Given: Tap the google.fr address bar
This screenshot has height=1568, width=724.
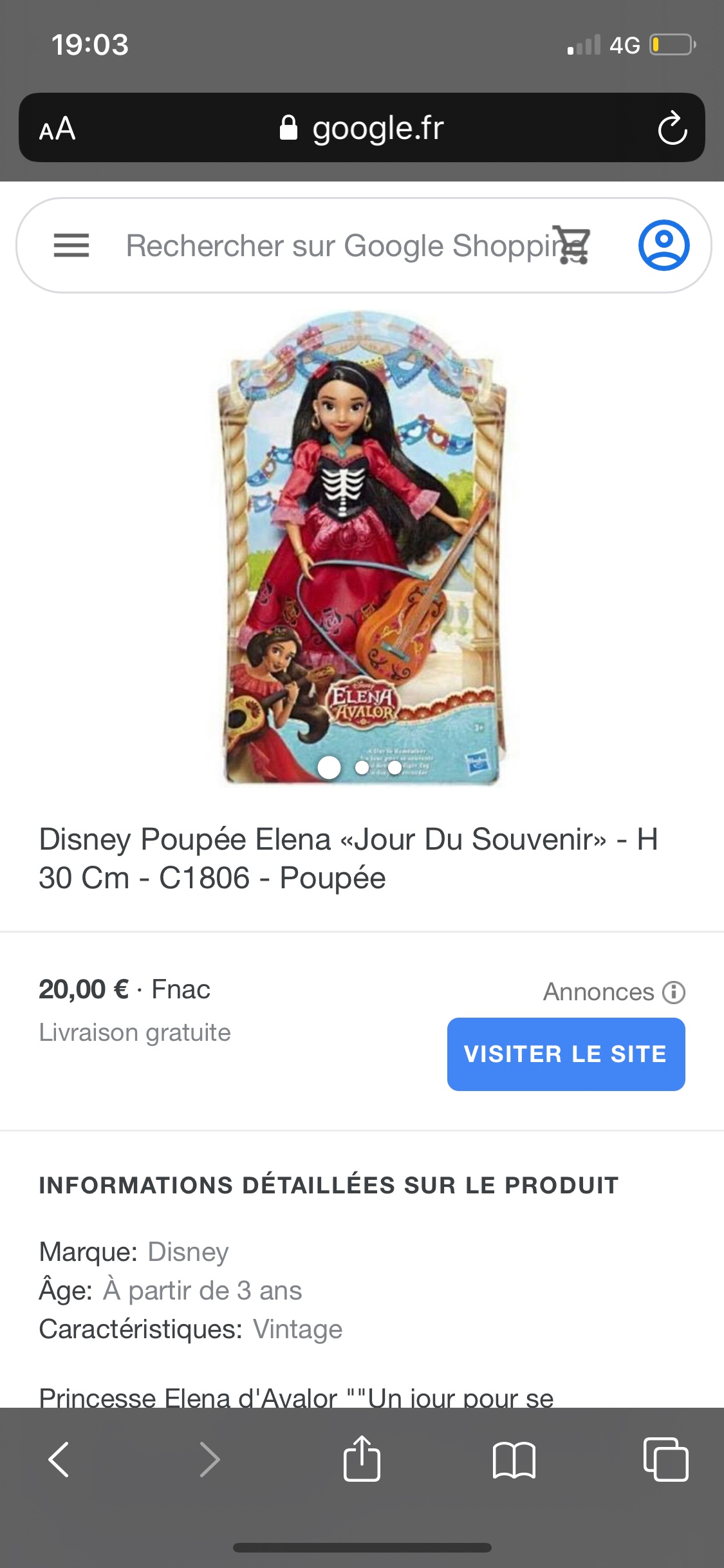Looking at the screenshot, I should pyautogui.click(x=362, y=128).
